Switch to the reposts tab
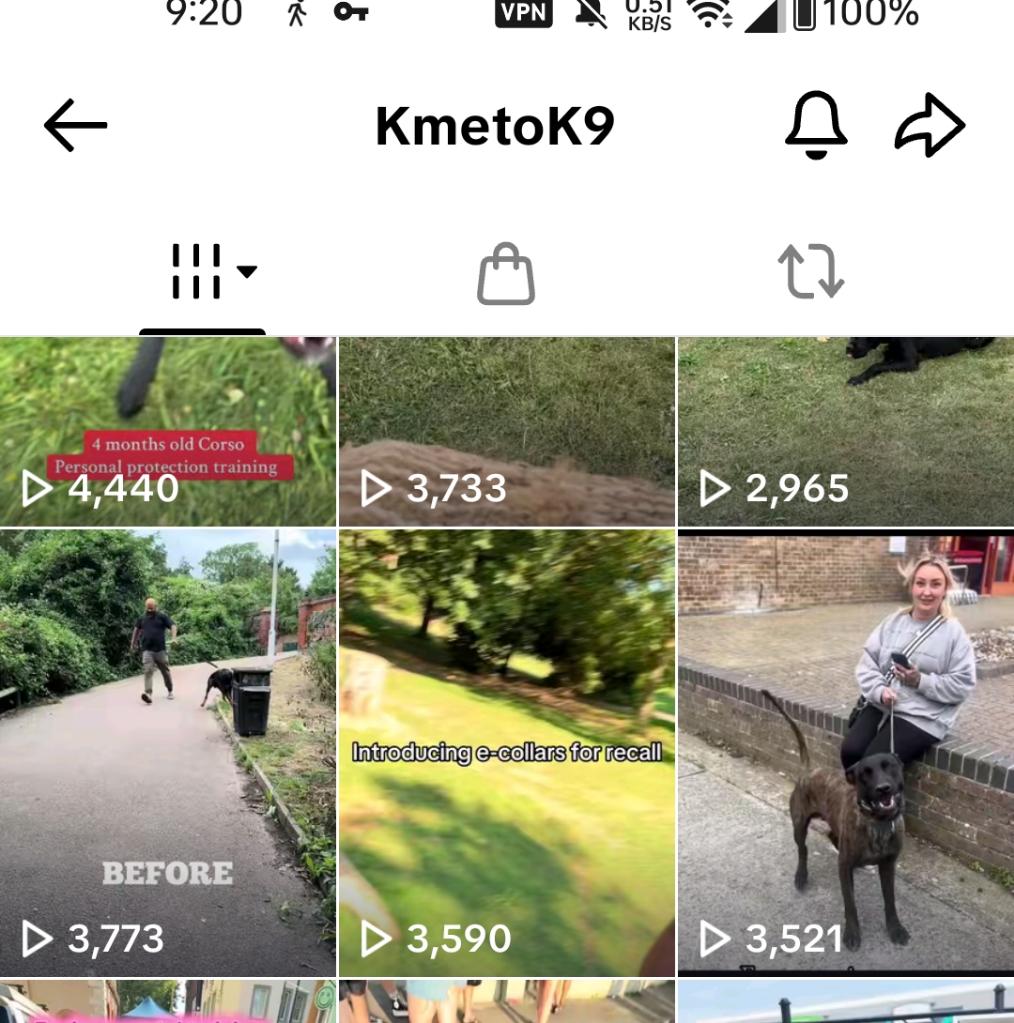This screenshot has width=1014, height=1023. tap(810, 272)
